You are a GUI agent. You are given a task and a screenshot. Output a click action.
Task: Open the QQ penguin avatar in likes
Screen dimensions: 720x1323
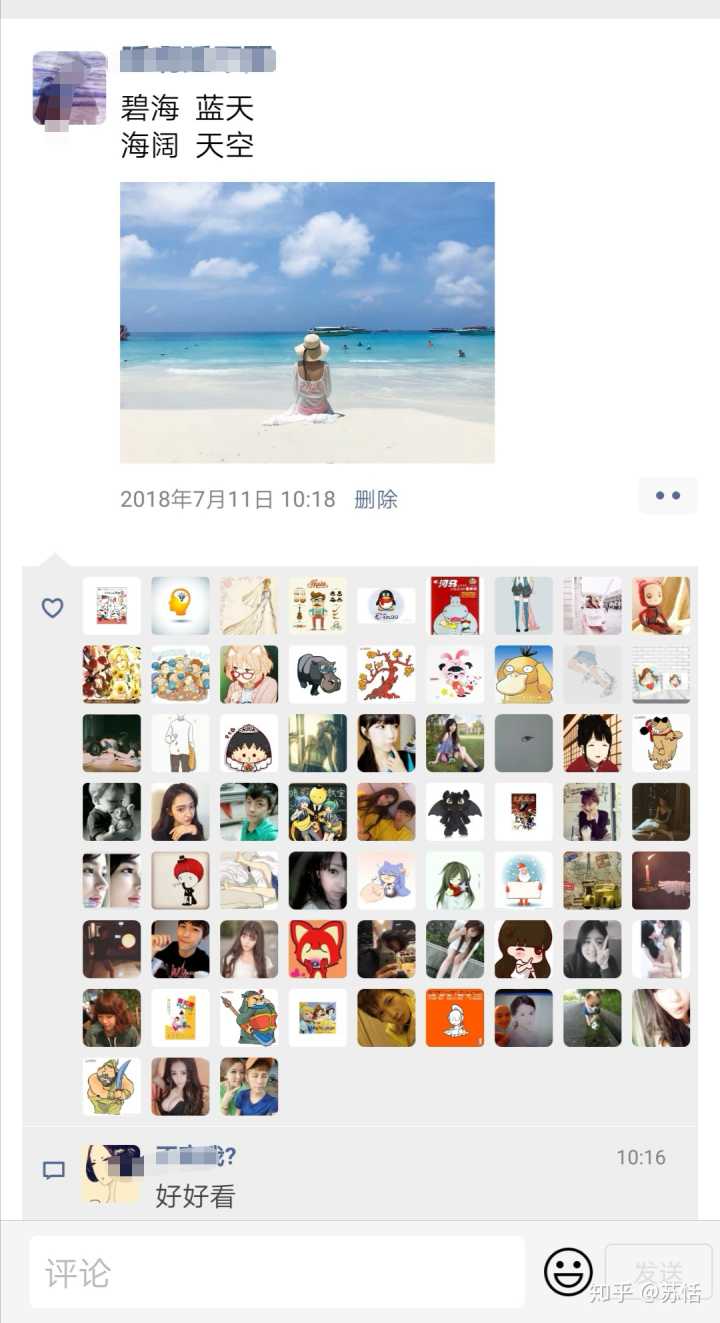tap(386, 605)
